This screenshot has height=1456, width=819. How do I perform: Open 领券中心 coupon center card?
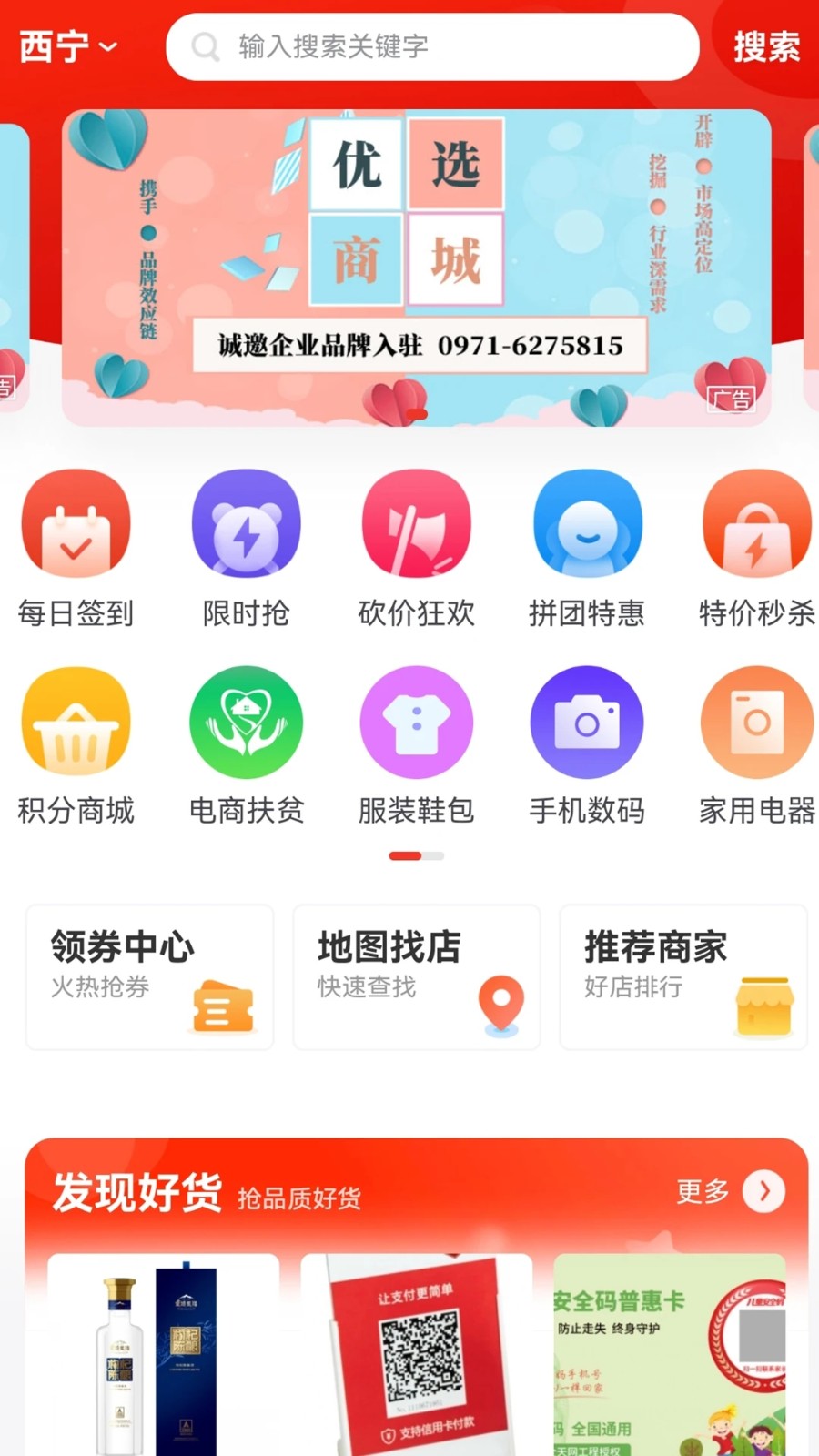148,977
